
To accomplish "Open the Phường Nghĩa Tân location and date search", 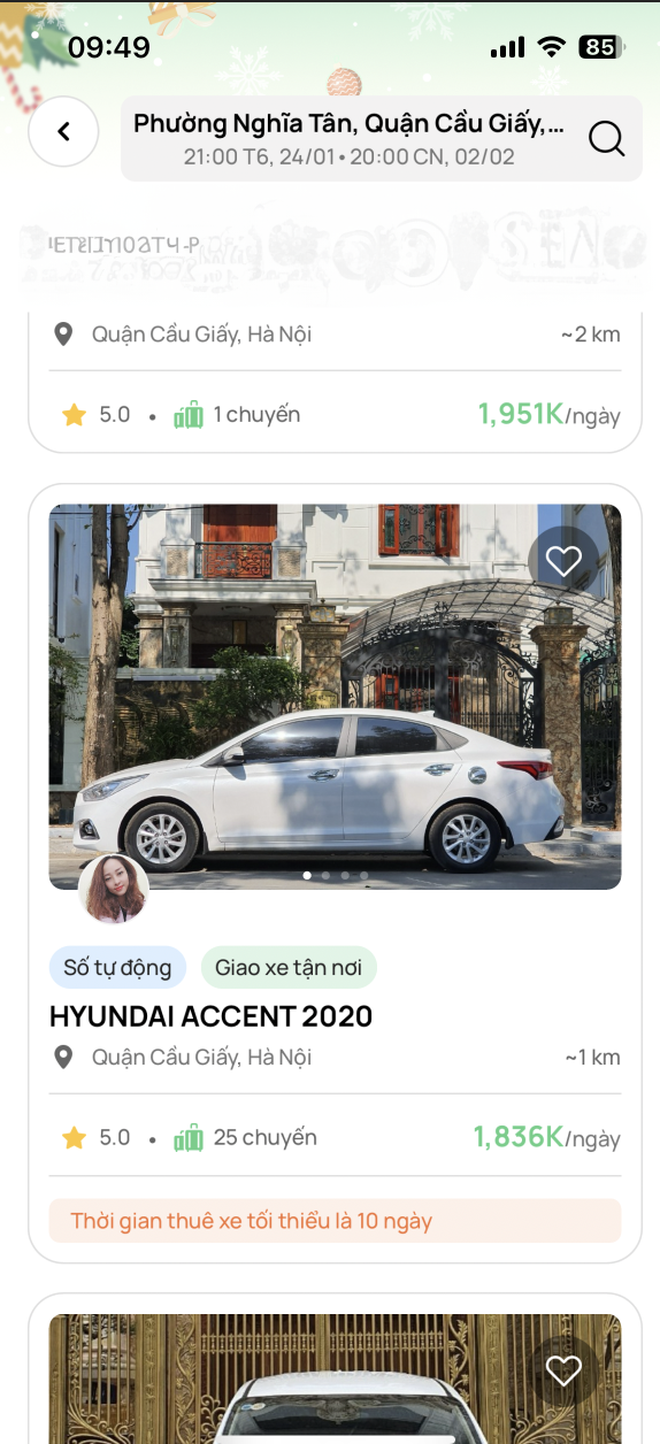I will pyautogui.click(x=350, y=139).
